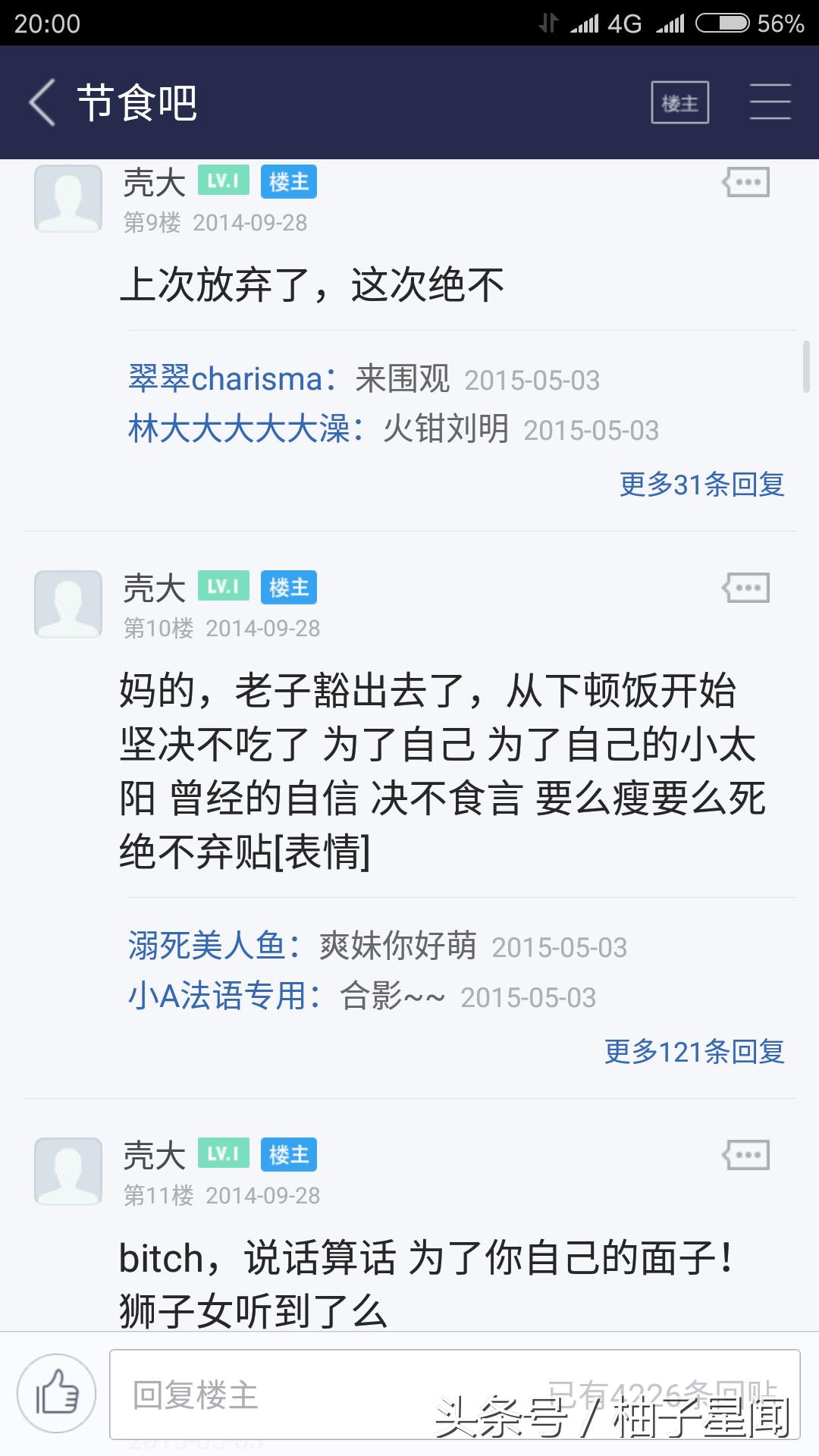Expand 更多31条回复 replies
This screenshot has width=819, height=1456.
pos(701,484)
